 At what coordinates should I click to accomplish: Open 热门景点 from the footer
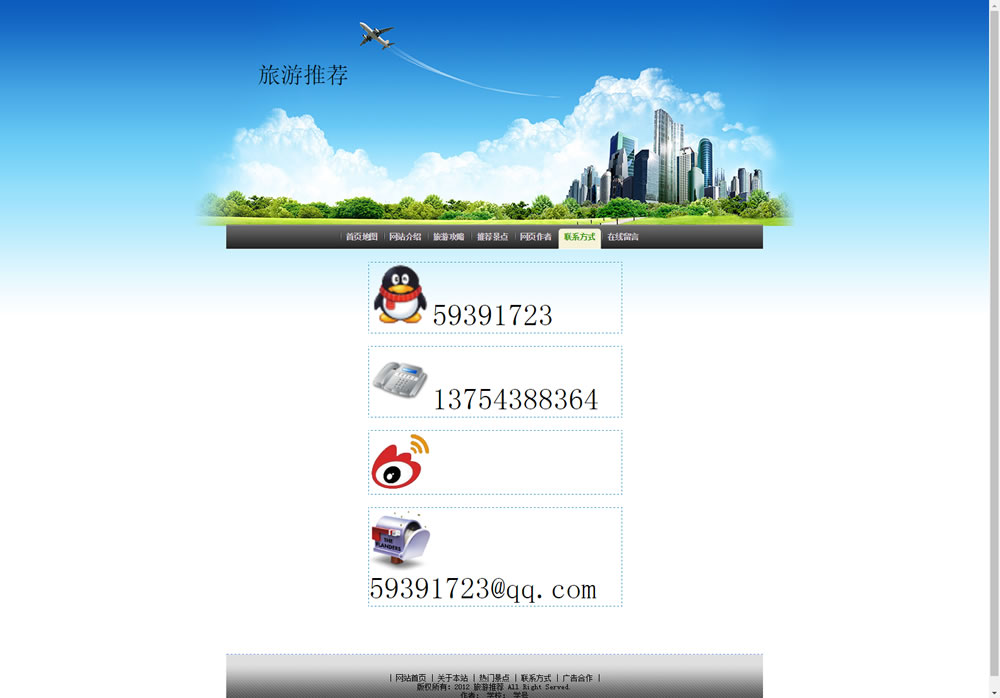(x=494, y=678)
